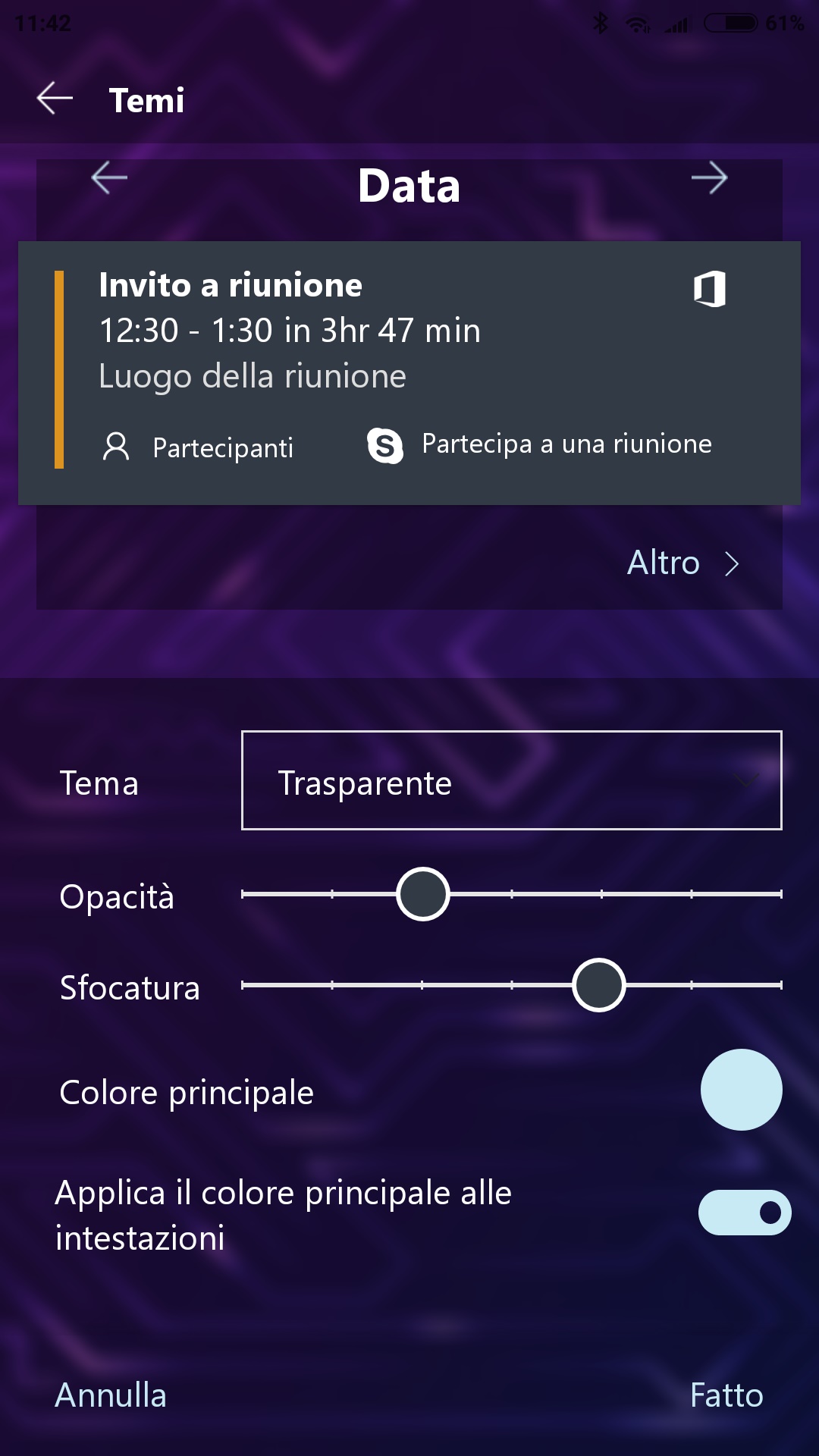Viewport: 819px width, 1456px height.
Task: Show previous card preview with left arrow
Action: click(x=109, y=178)
